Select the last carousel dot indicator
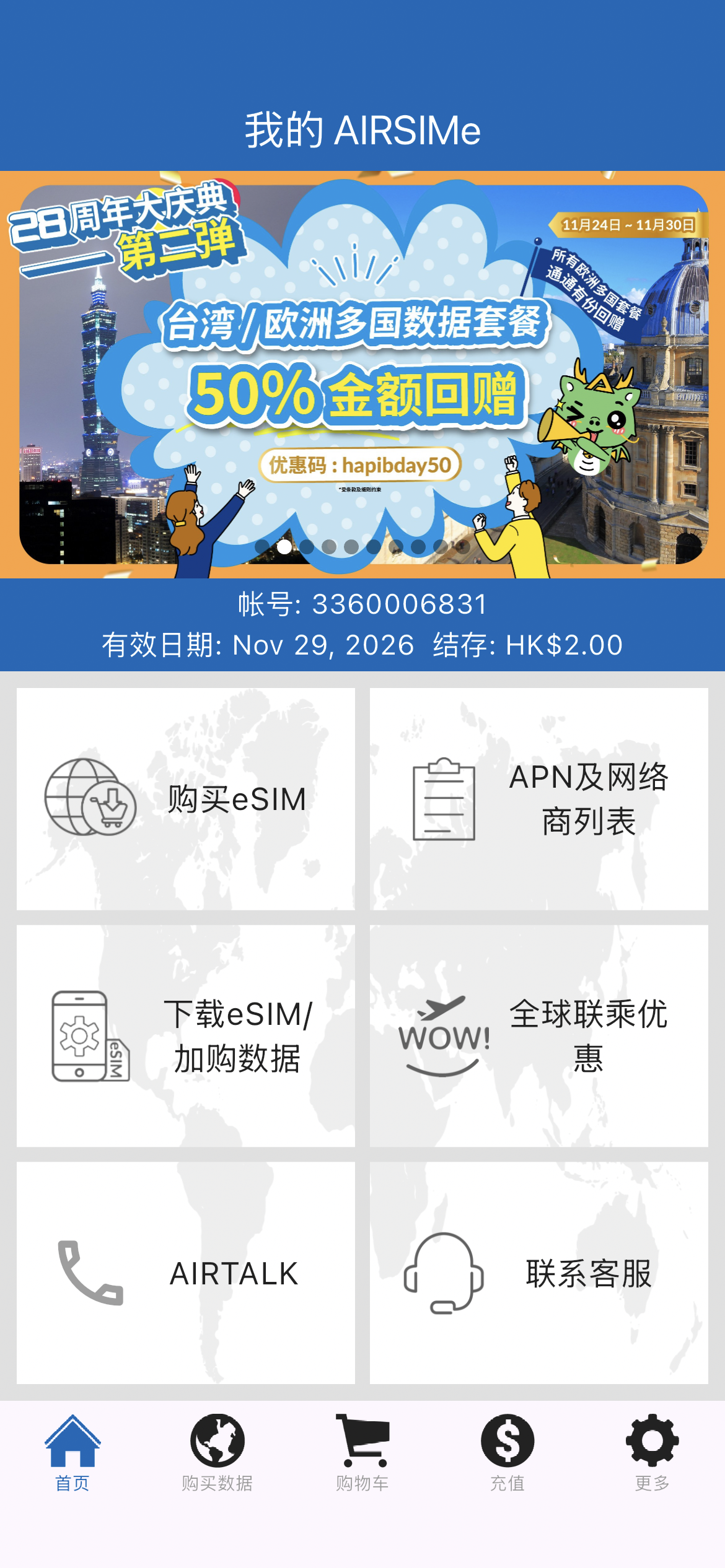This screenshot has width=725, height=1568. tap(465, 547)
